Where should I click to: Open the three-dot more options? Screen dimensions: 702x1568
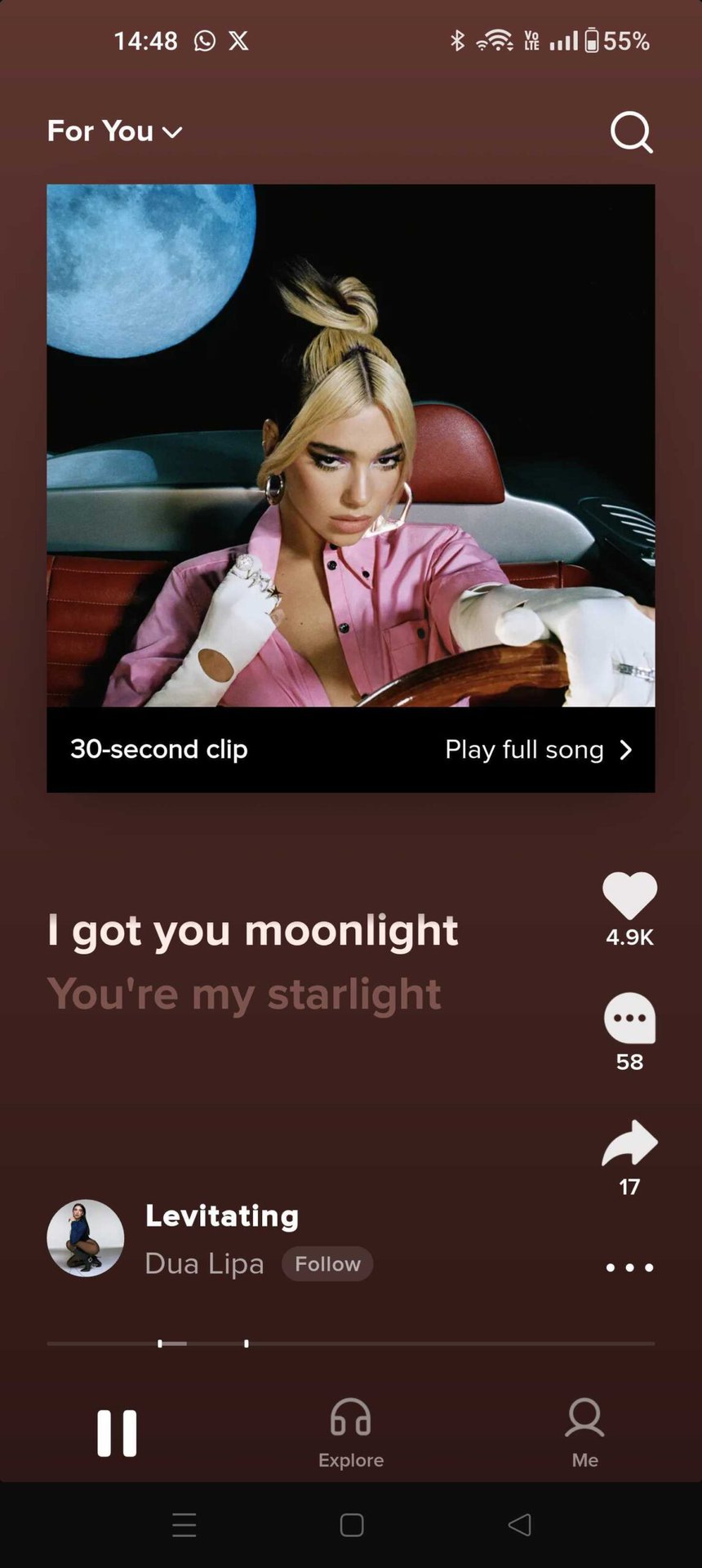click(x=629, y=1267)
